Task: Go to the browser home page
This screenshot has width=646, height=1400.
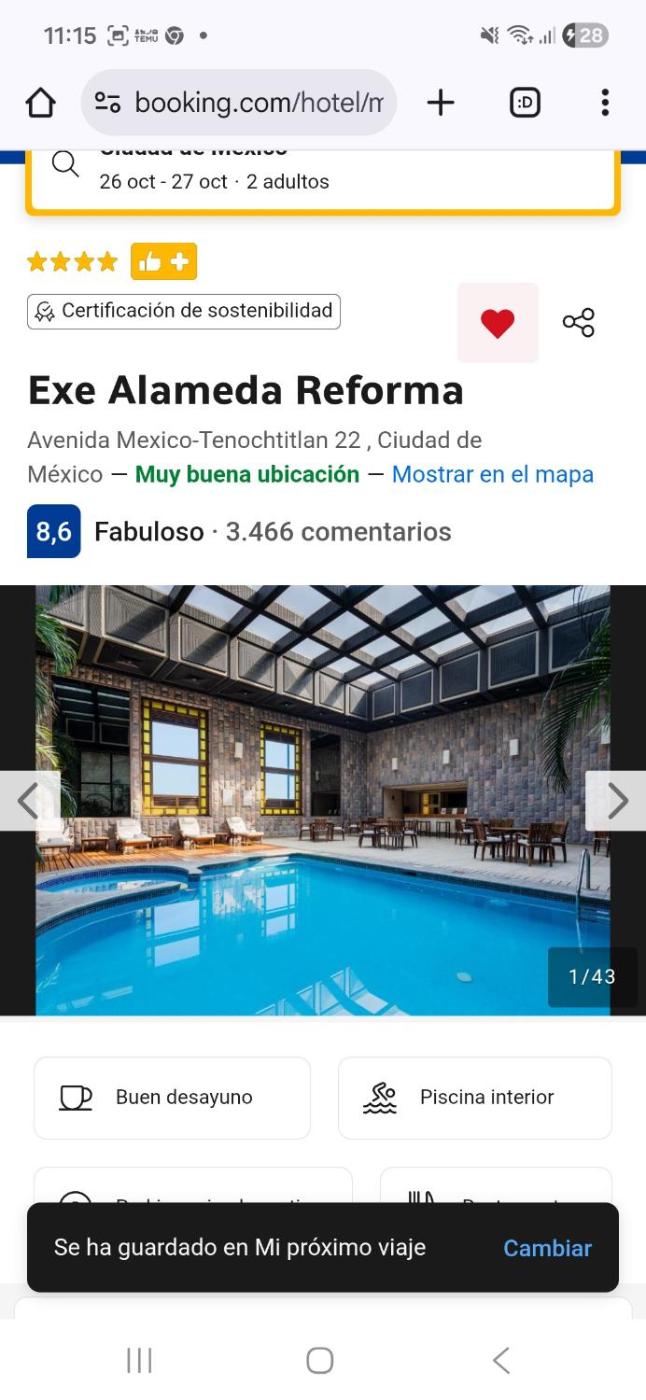Action: pos(40,102)
